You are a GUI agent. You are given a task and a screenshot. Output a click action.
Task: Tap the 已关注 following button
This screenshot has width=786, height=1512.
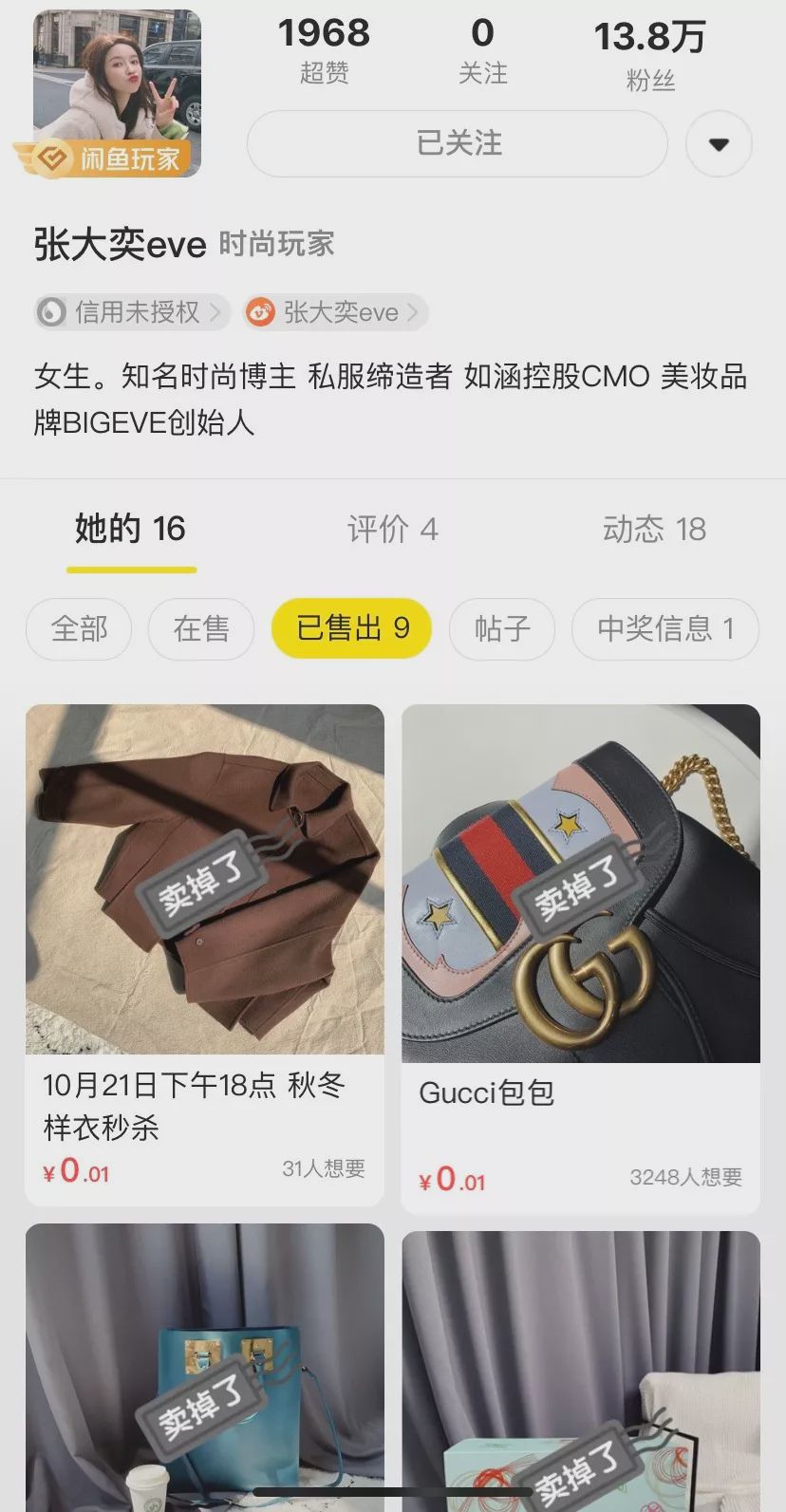tap(458, 143)
